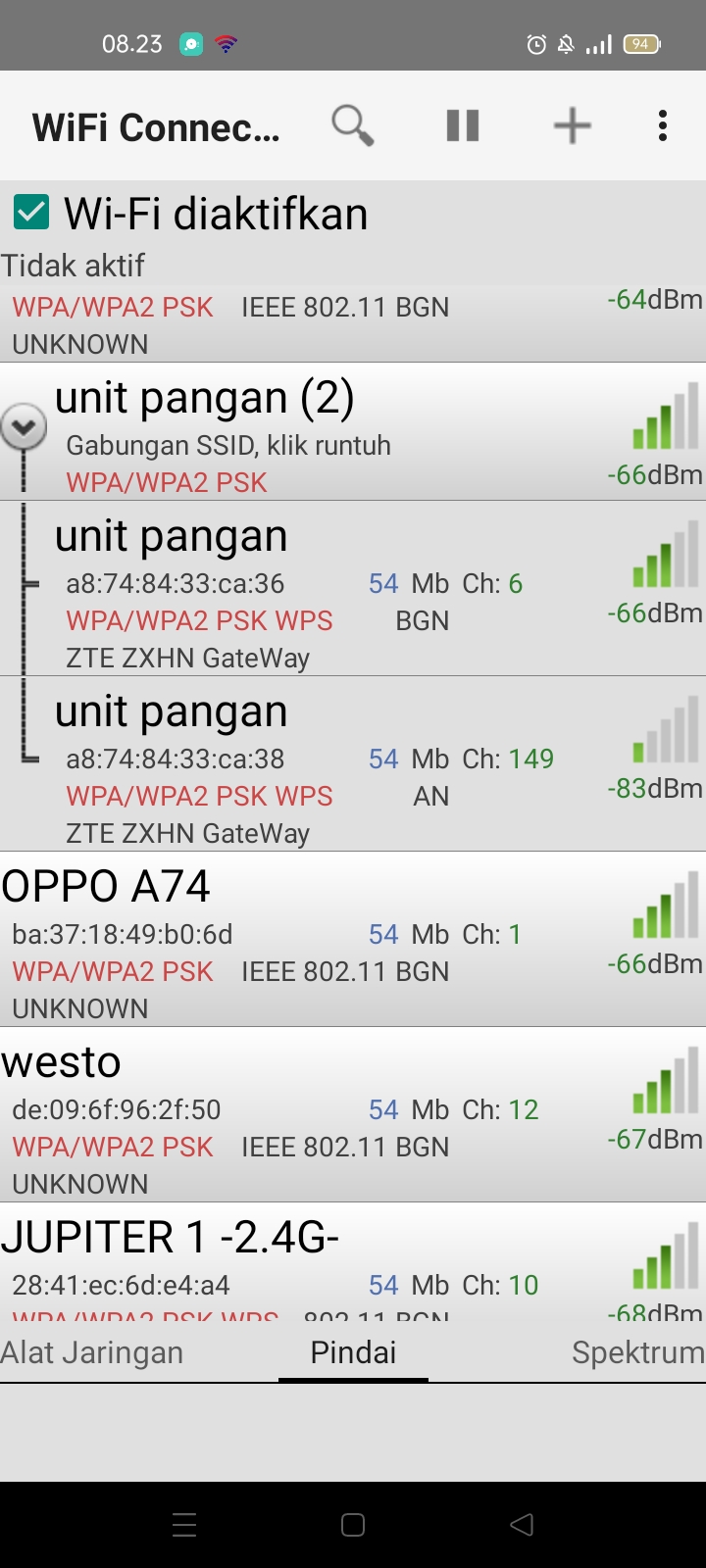Viewport: 706px width, 1568px height.
Task: Uncheck the Wi-Fi diaktifkan checkbox
Action: click(x=31, y=212)
